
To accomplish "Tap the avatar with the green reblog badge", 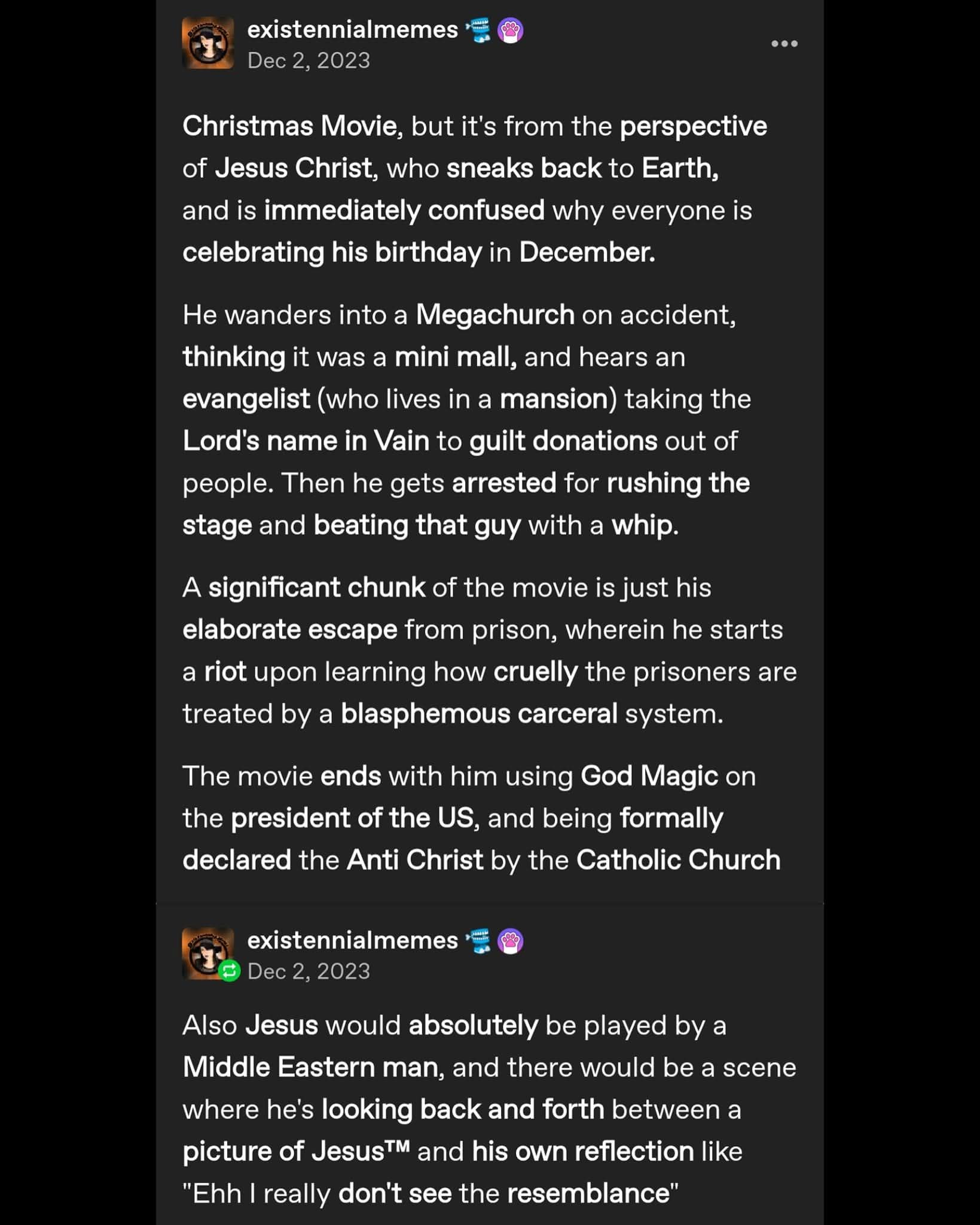I will click(x=207, y=953).
